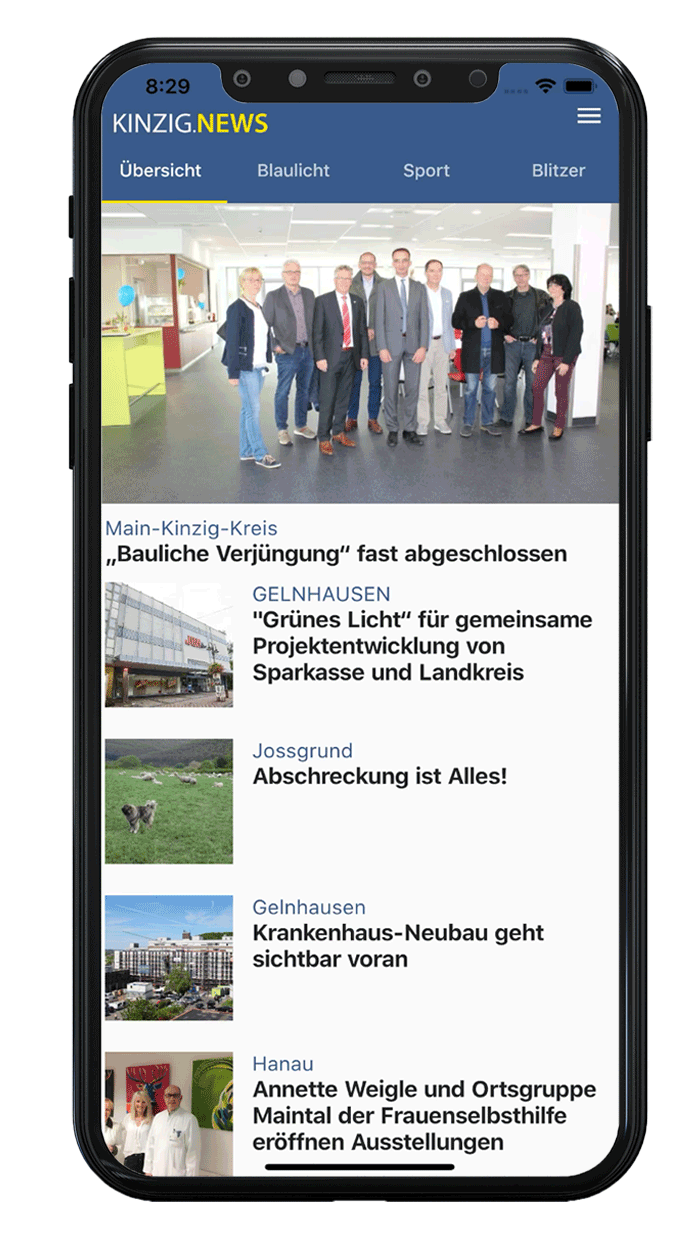This screenshot has width=693, height=1251.
Task: Select the Übersicht tab
Action: 160,171
